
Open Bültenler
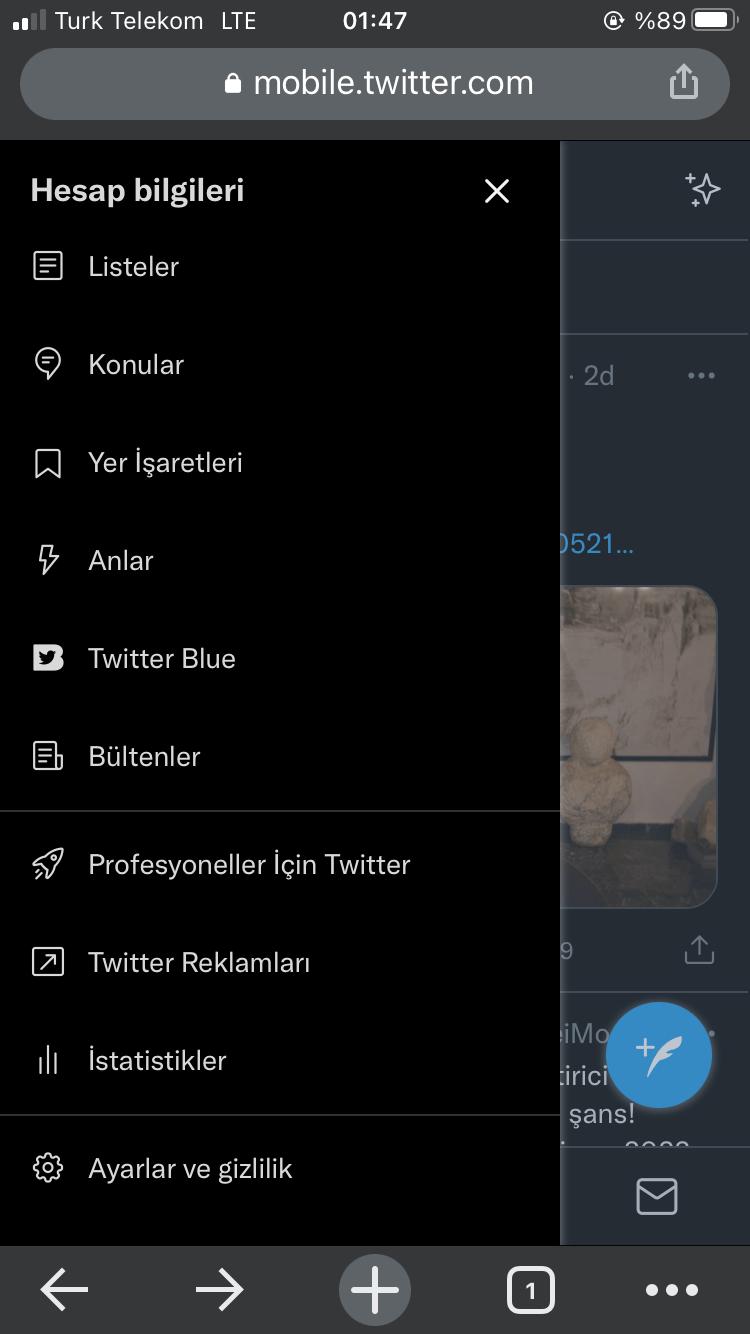coord(280,756)
